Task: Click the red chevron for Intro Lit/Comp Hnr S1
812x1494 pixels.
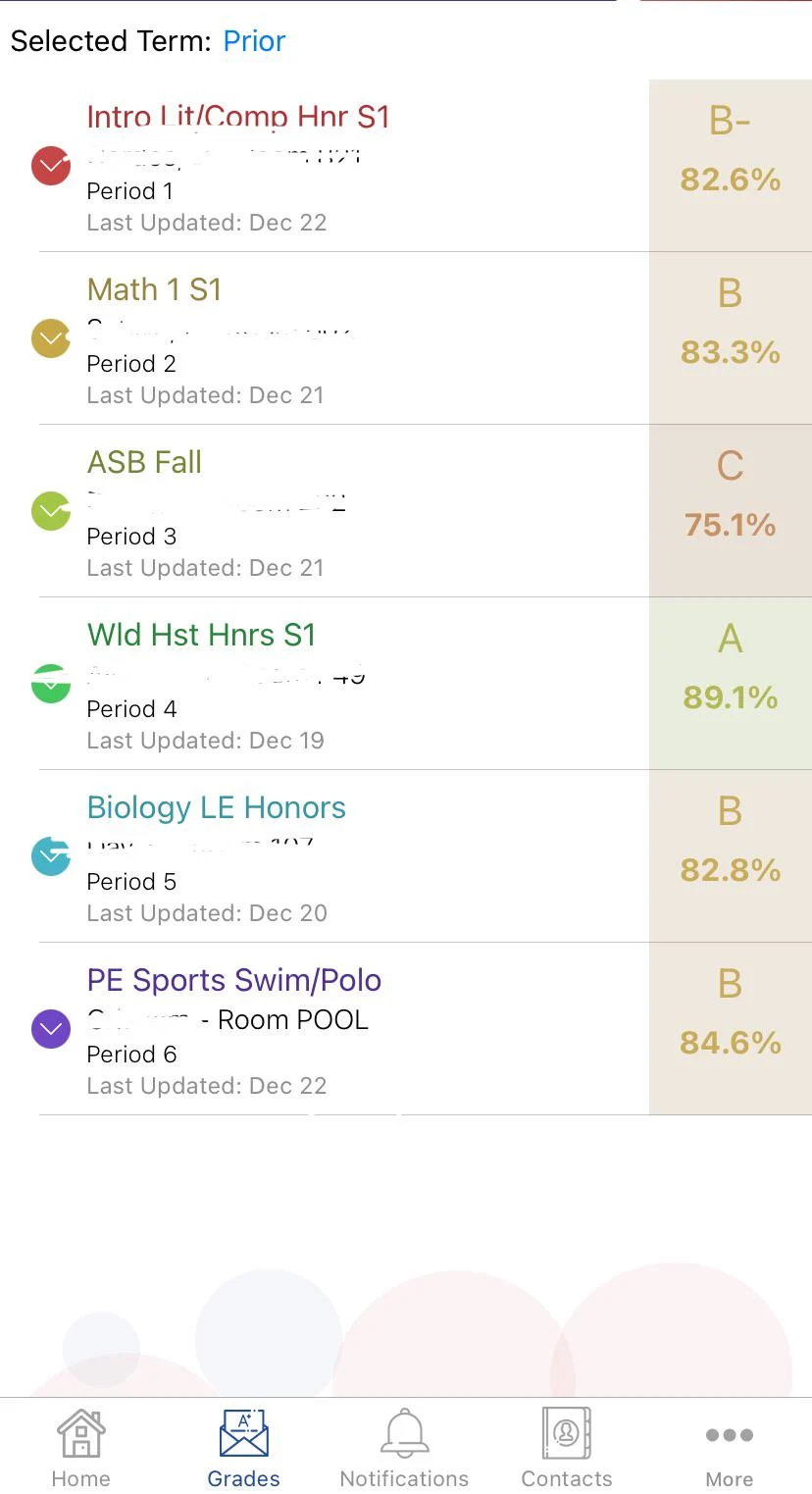Action: click(51, 166)
